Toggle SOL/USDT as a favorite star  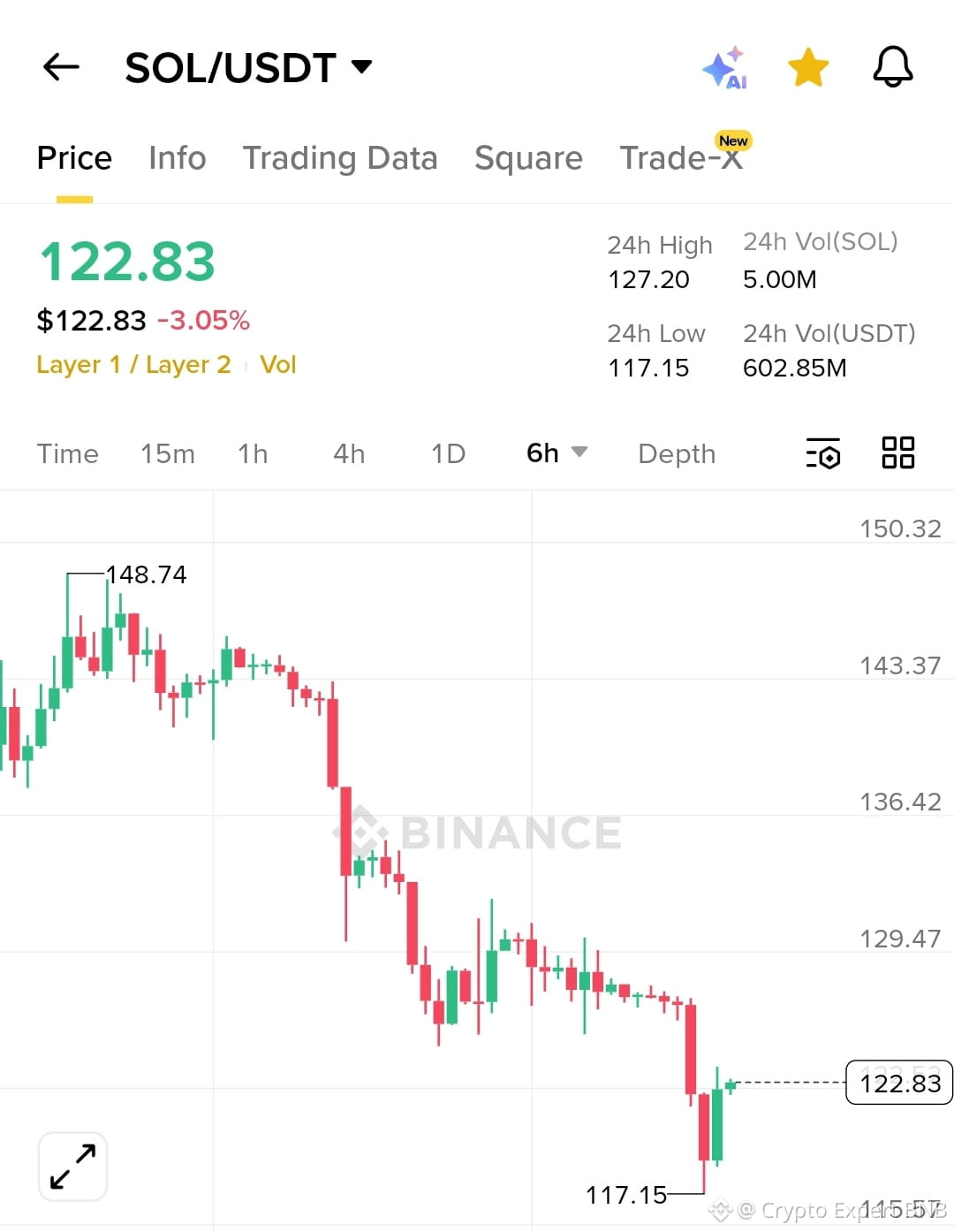808,66
